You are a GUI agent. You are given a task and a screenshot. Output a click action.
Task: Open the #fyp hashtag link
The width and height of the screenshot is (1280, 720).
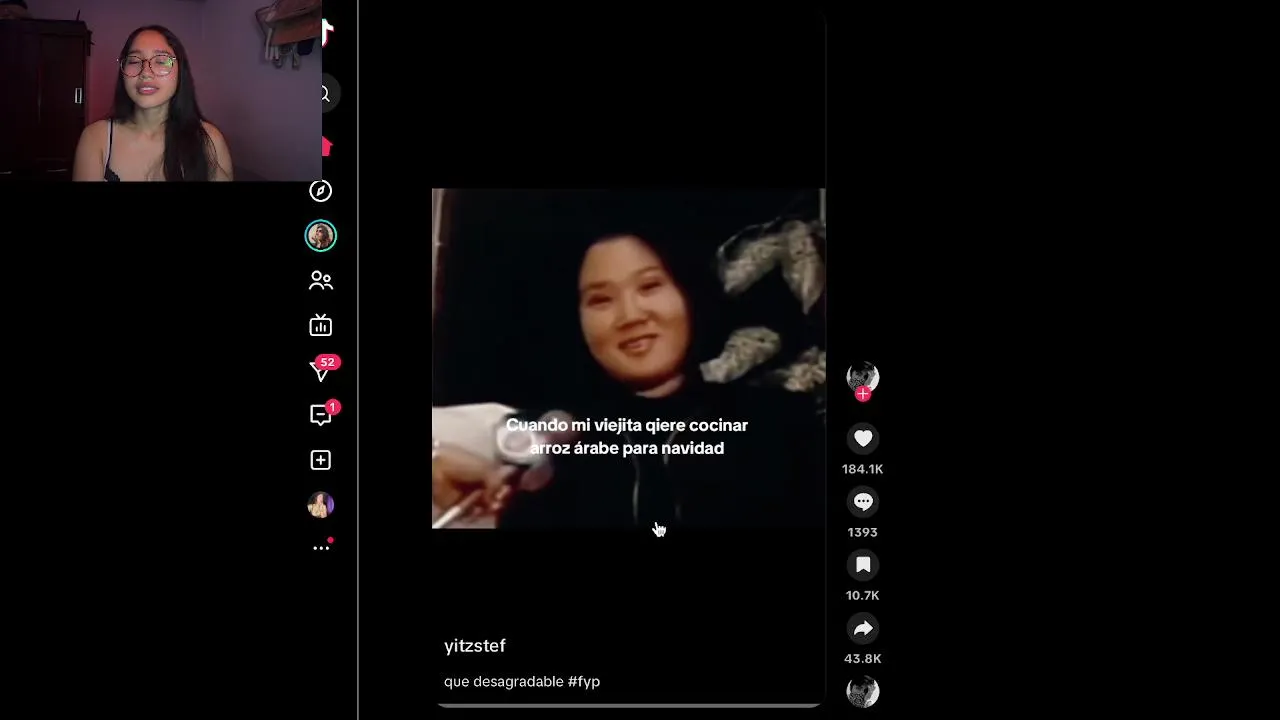[584, 681]
